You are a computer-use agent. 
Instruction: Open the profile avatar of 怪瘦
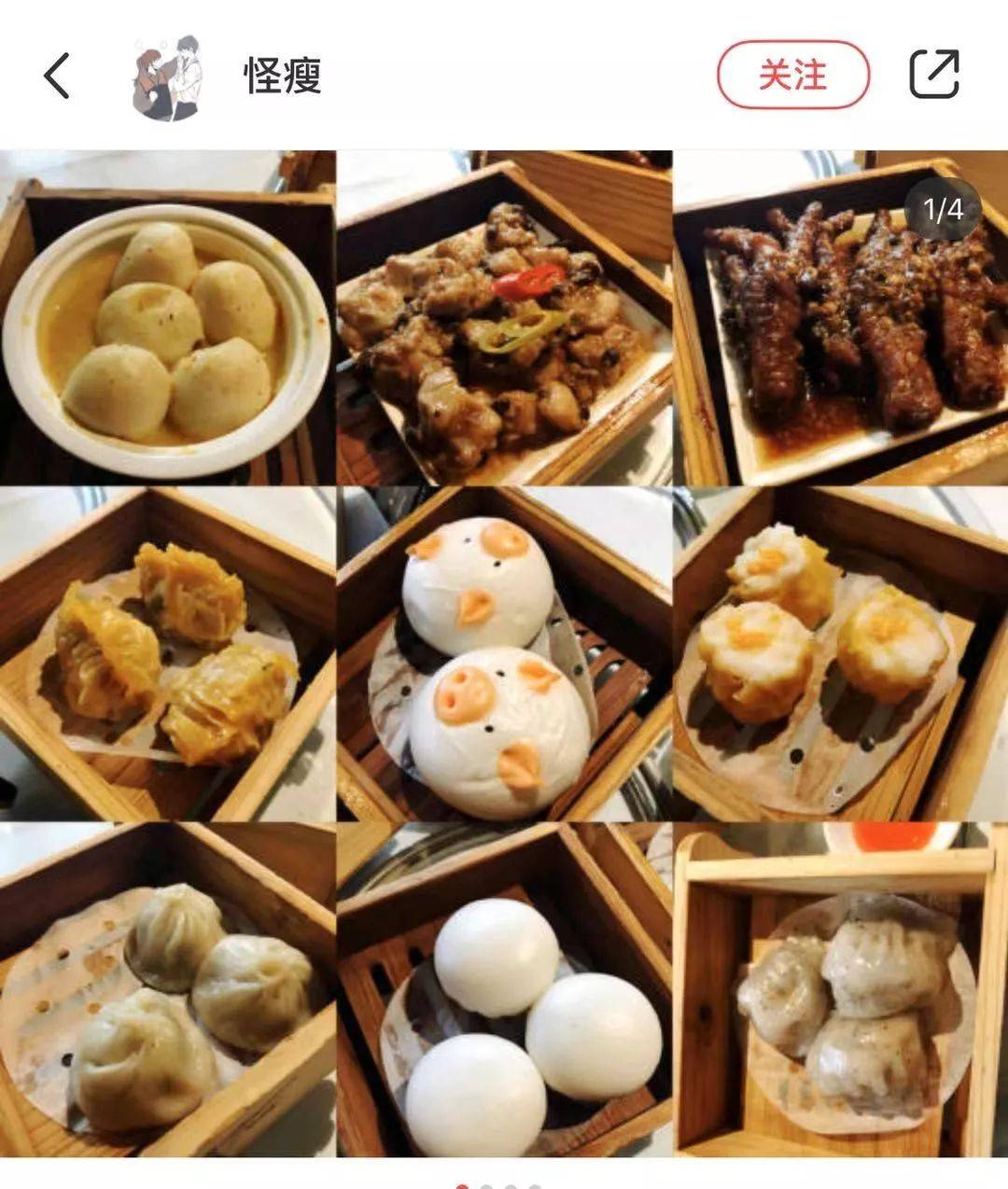[x=168, y=77]
